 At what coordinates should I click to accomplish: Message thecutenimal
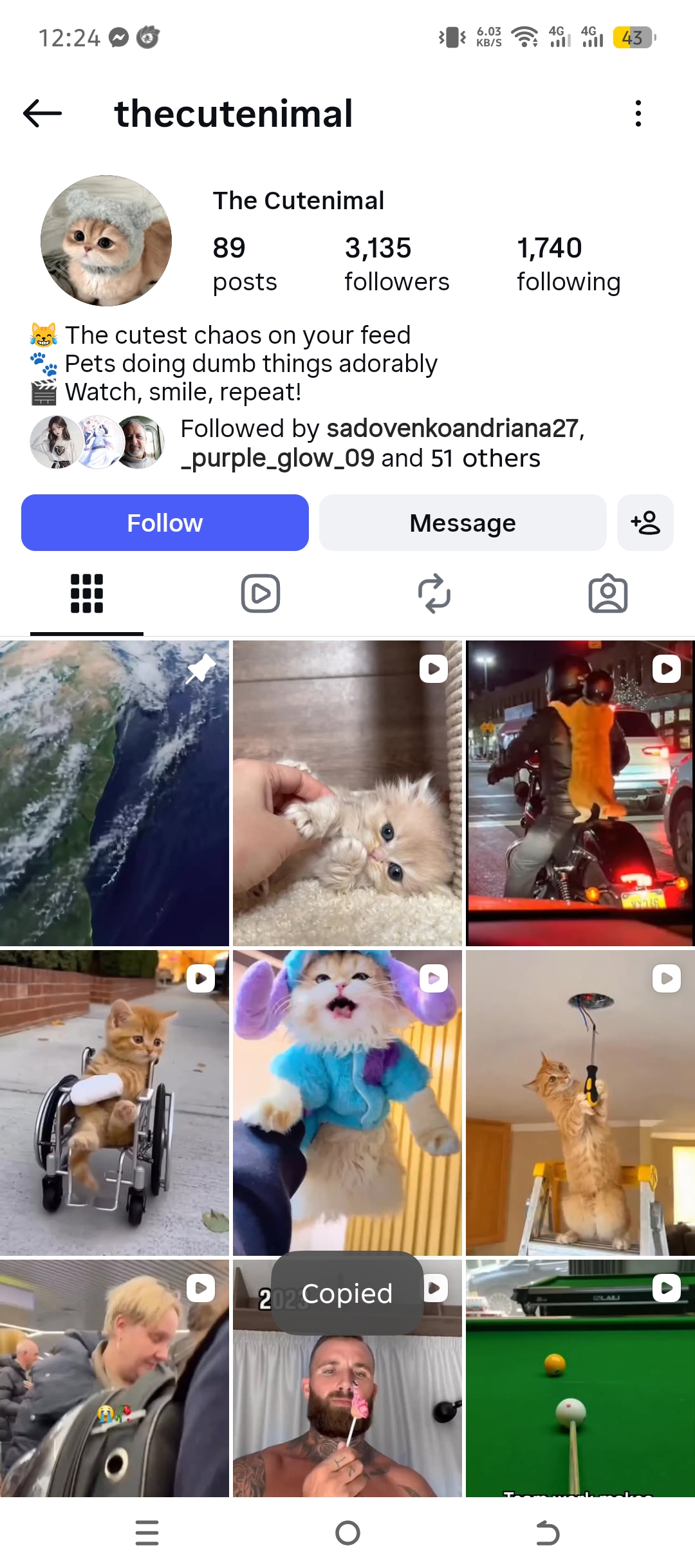(x=463, y=523)
